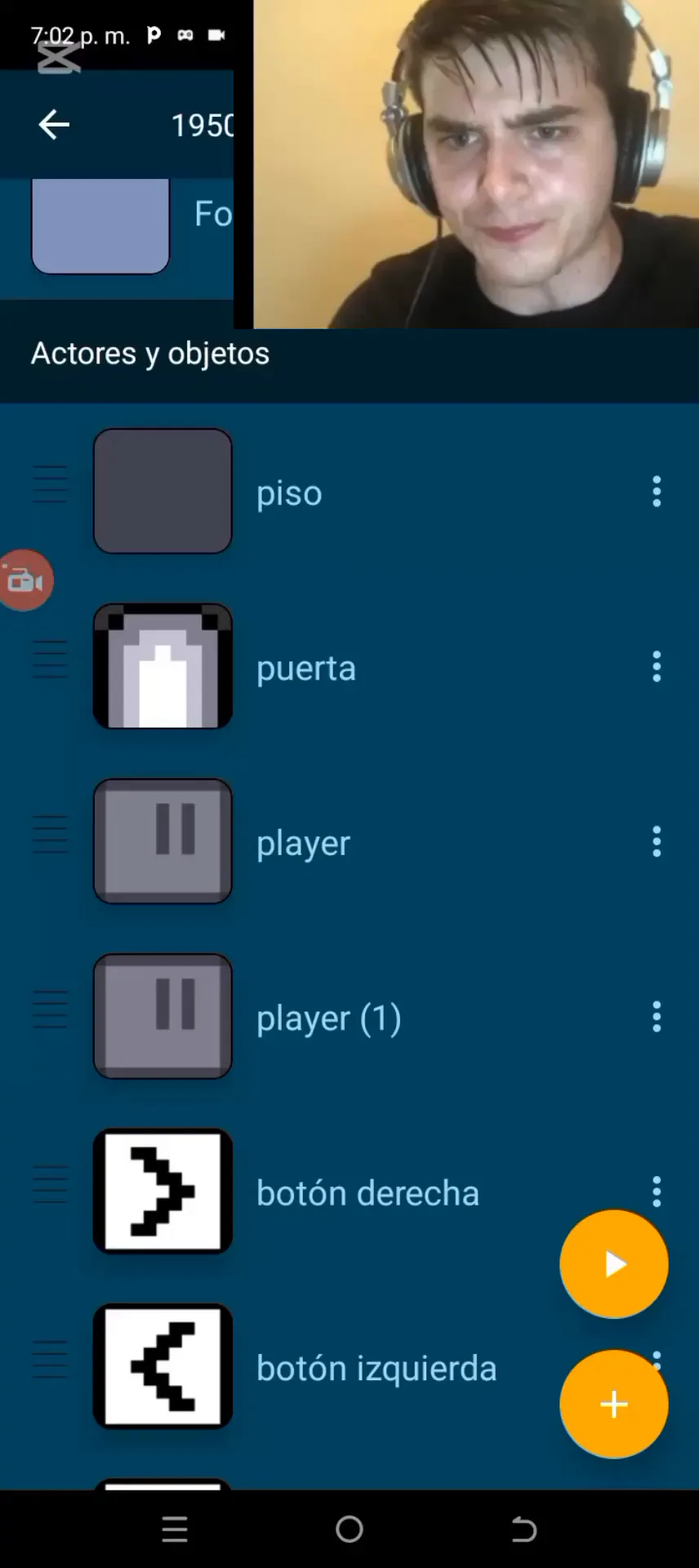Open options menu for puerta

pos(657,667)
